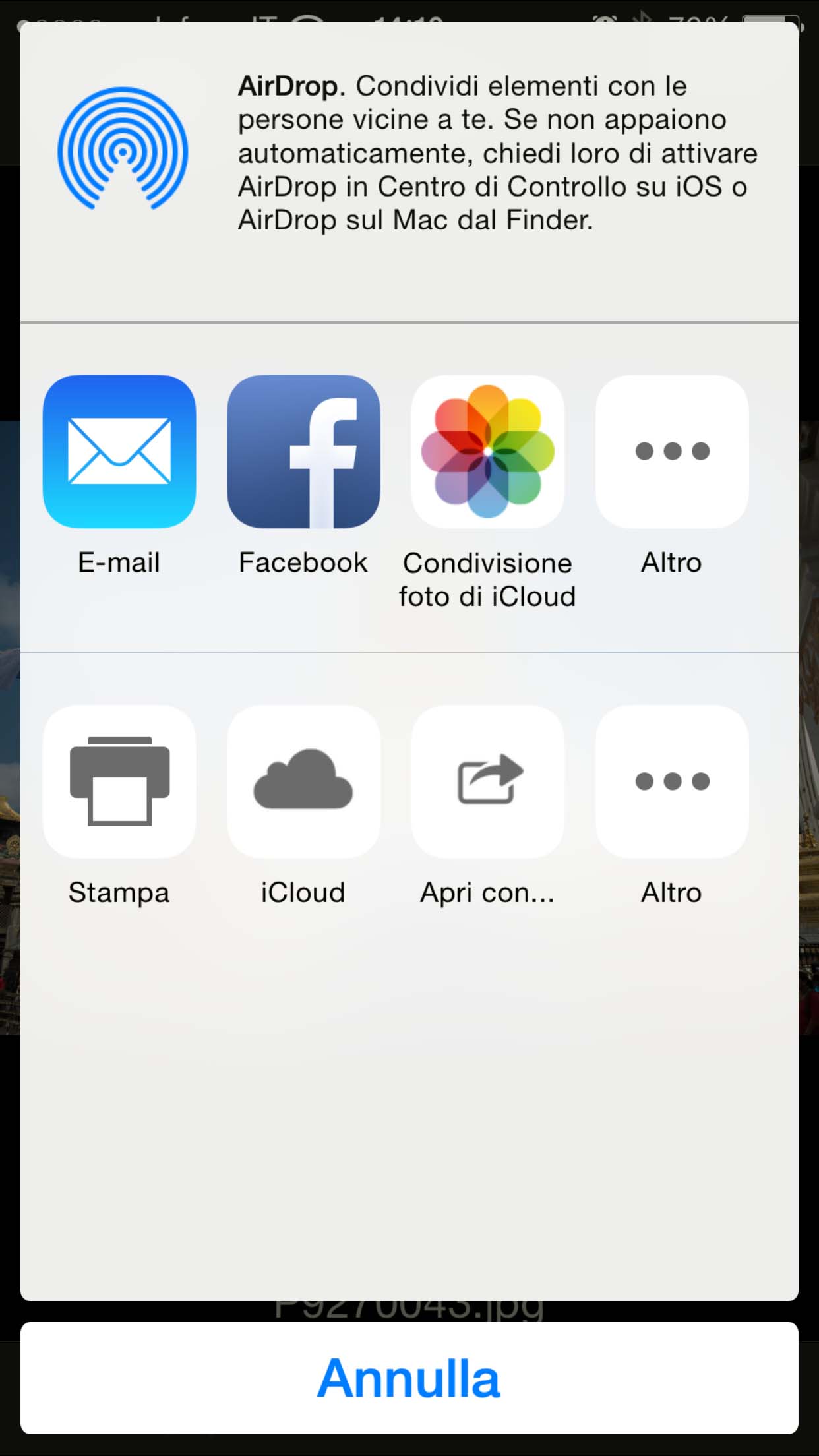Open Altro next to Apri con...
This screenshot has width=819, height=1456.
point(671,781)
